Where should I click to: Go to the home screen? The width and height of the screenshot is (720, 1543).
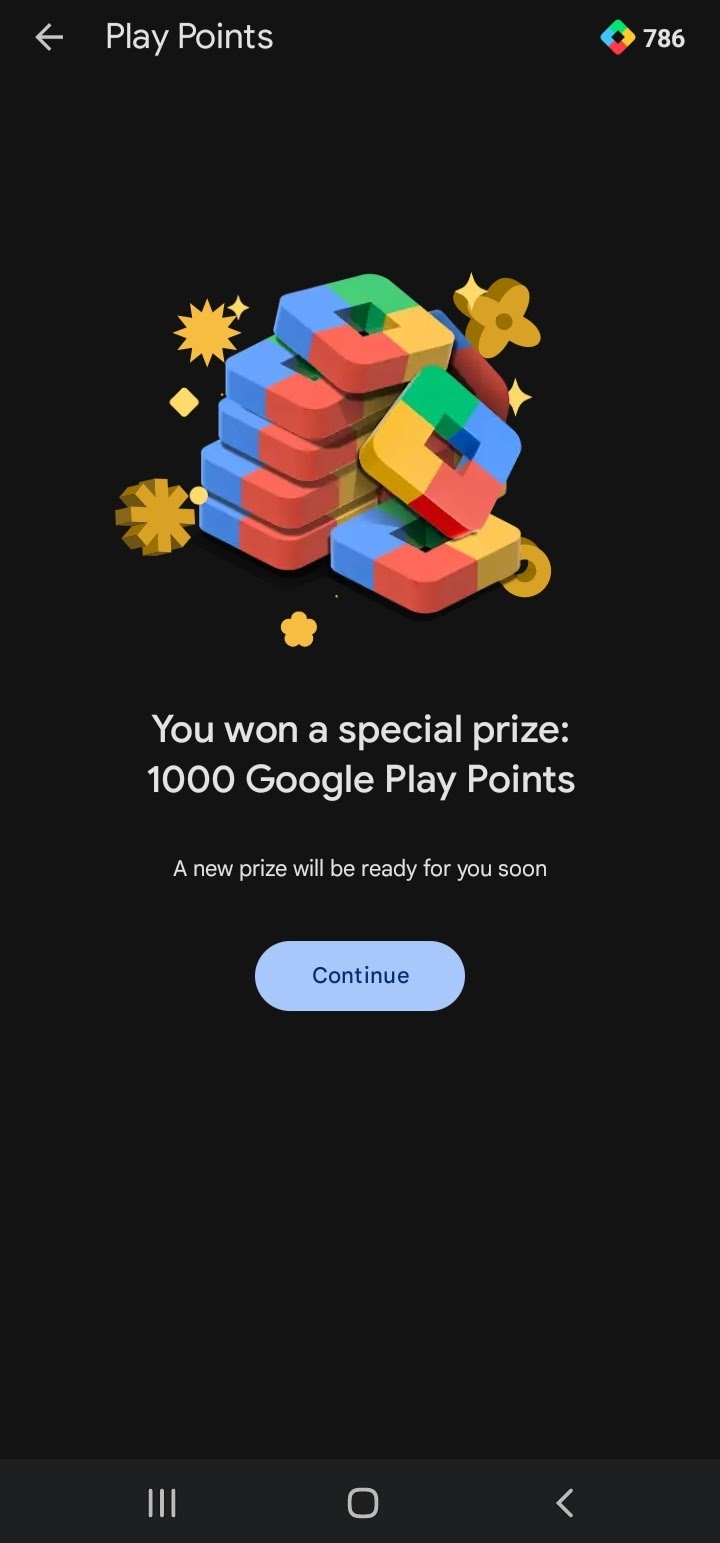pyautogui.click(x=362, y=1502)
